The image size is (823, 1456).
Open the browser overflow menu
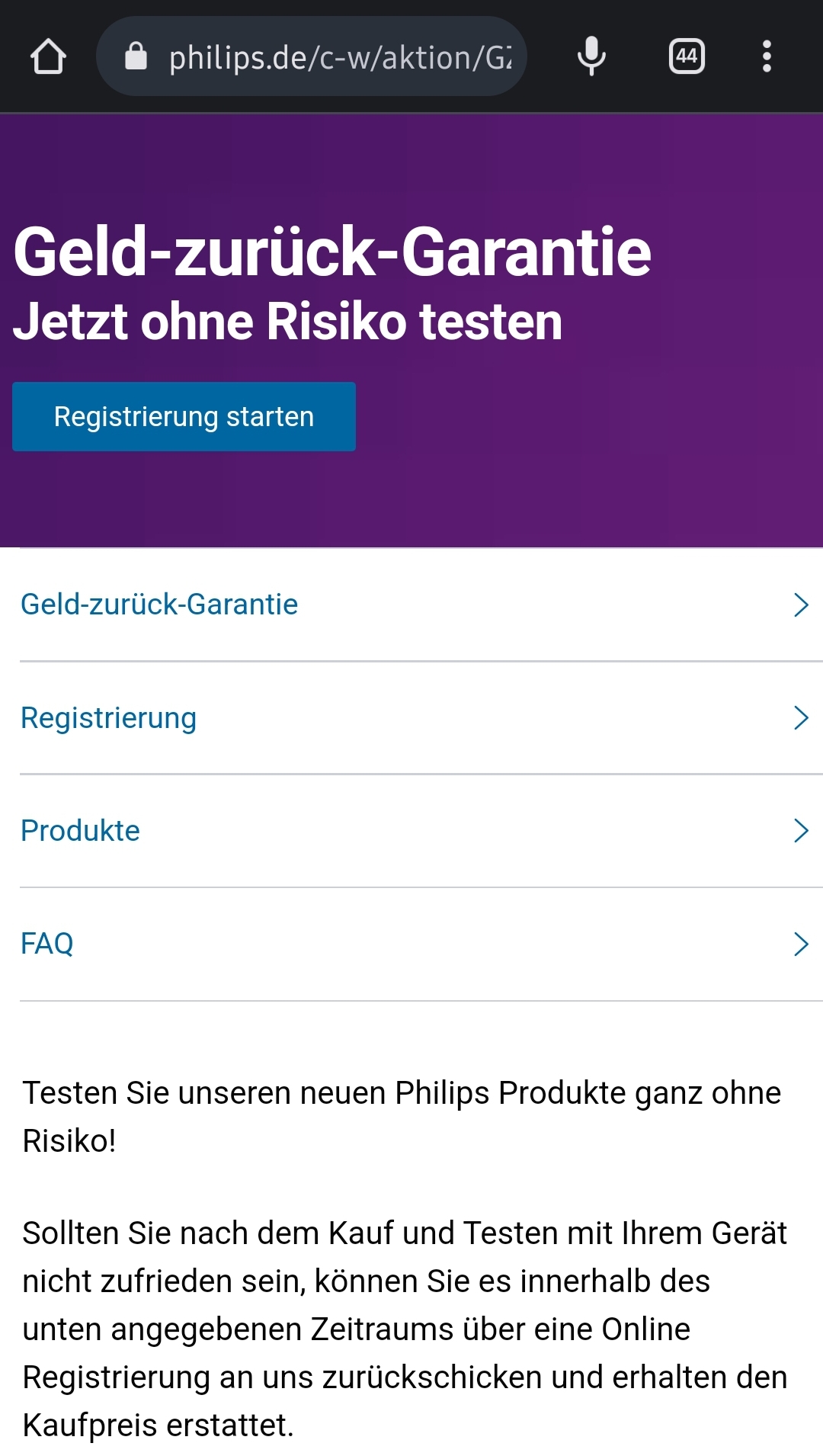pyautogui.click(x=767, y=56)
